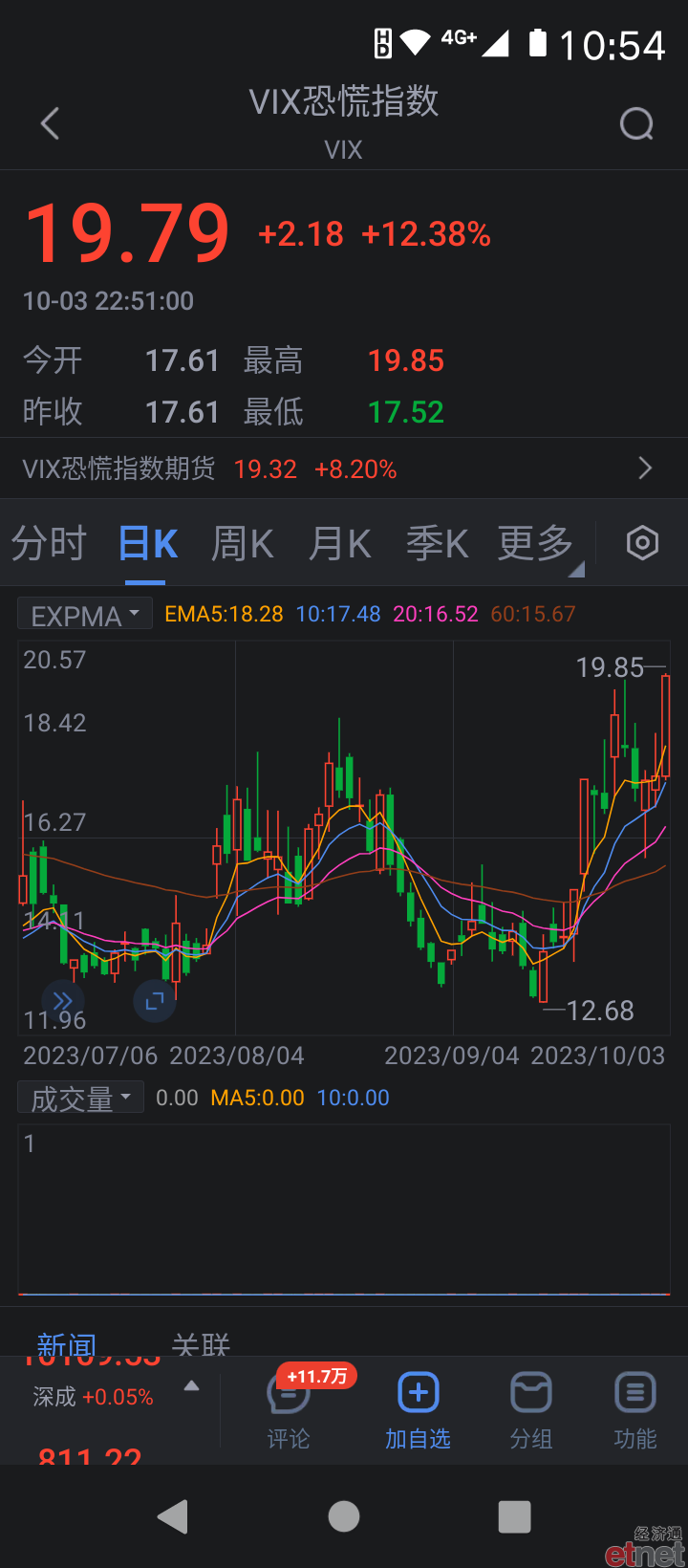This screenshot has width=688, height=1568.
Task: Add VIX to watchlist via 加自选
Action: click(x=418, y=1410)
